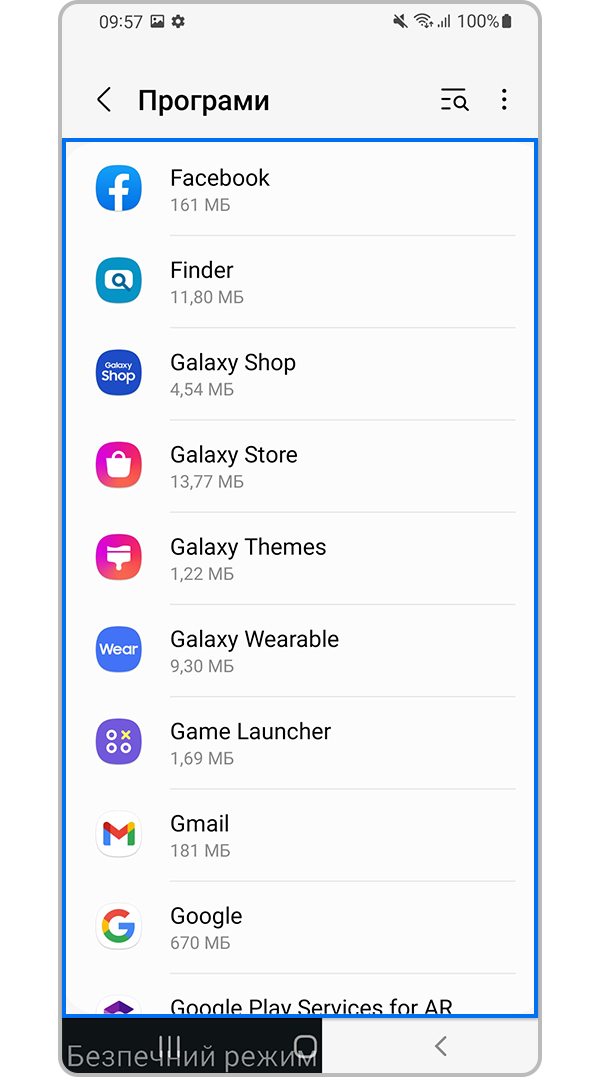Tap the system back navigation button
Screen dimensions: 600x1077
(x=440, y=1046)
